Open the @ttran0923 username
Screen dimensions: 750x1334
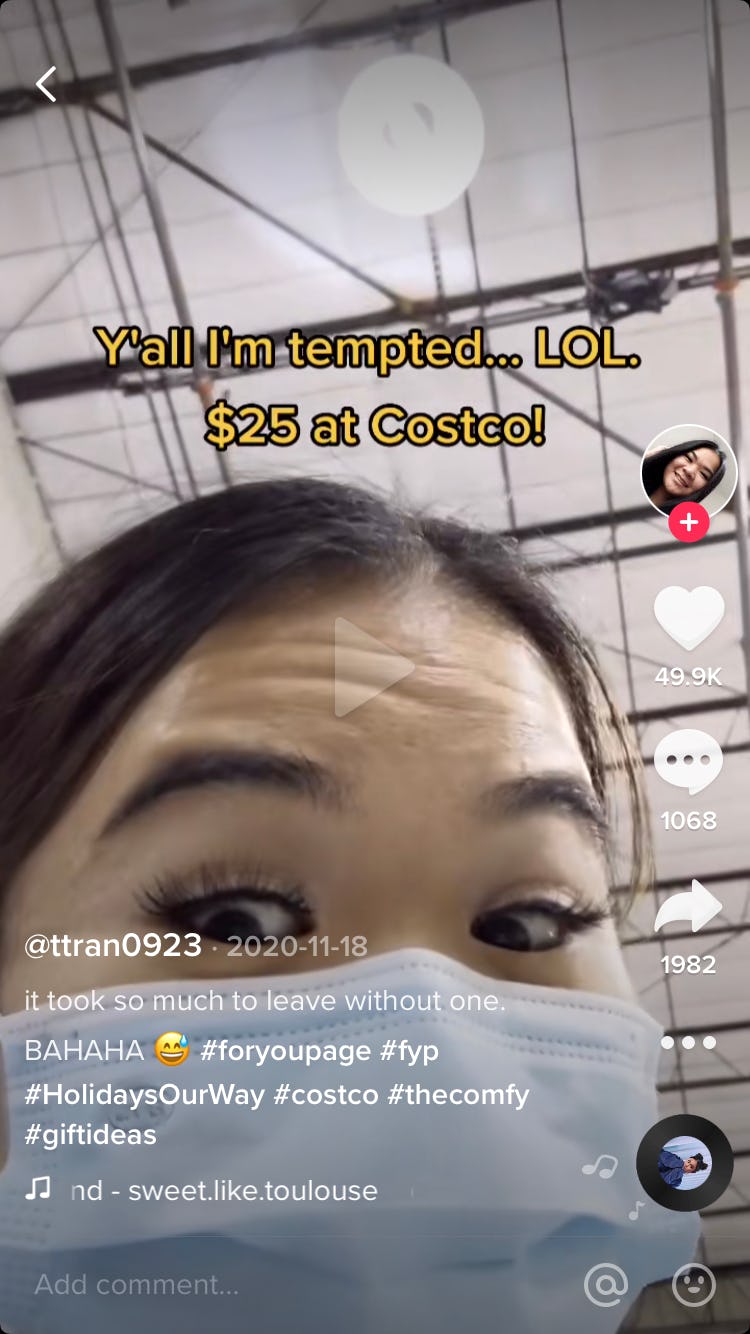tap(113, 945)
